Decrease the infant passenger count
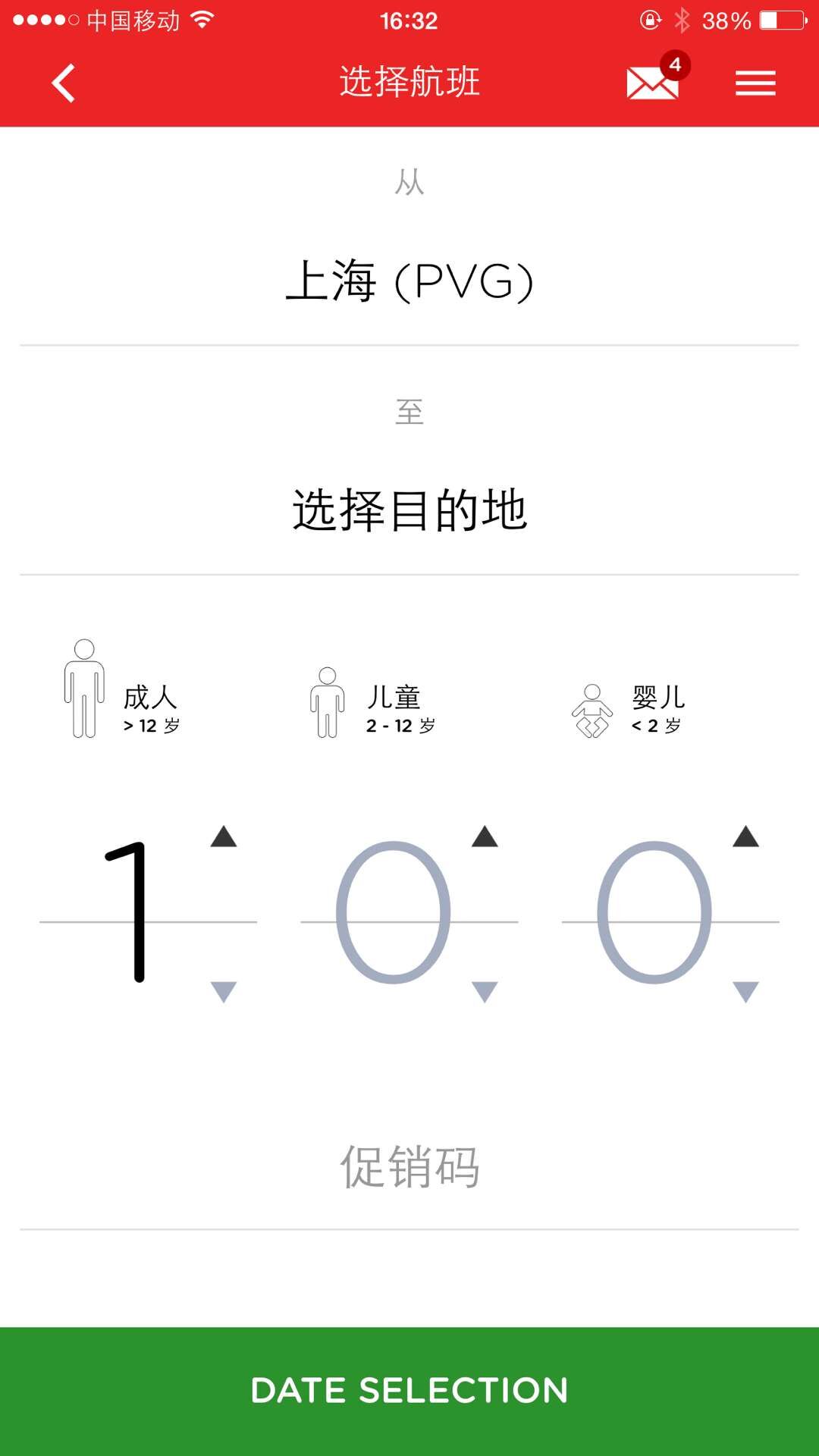The height and width of the screenshot is (1456, 819). coord(747,987)
